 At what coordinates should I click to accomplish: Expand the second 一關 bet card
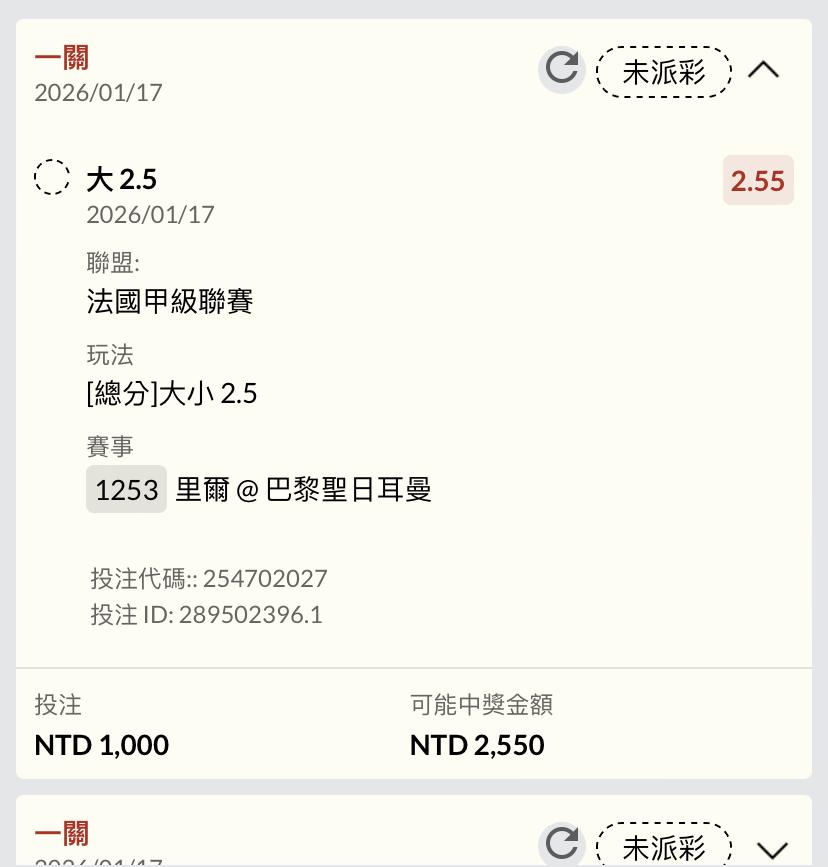pos(772,850)
